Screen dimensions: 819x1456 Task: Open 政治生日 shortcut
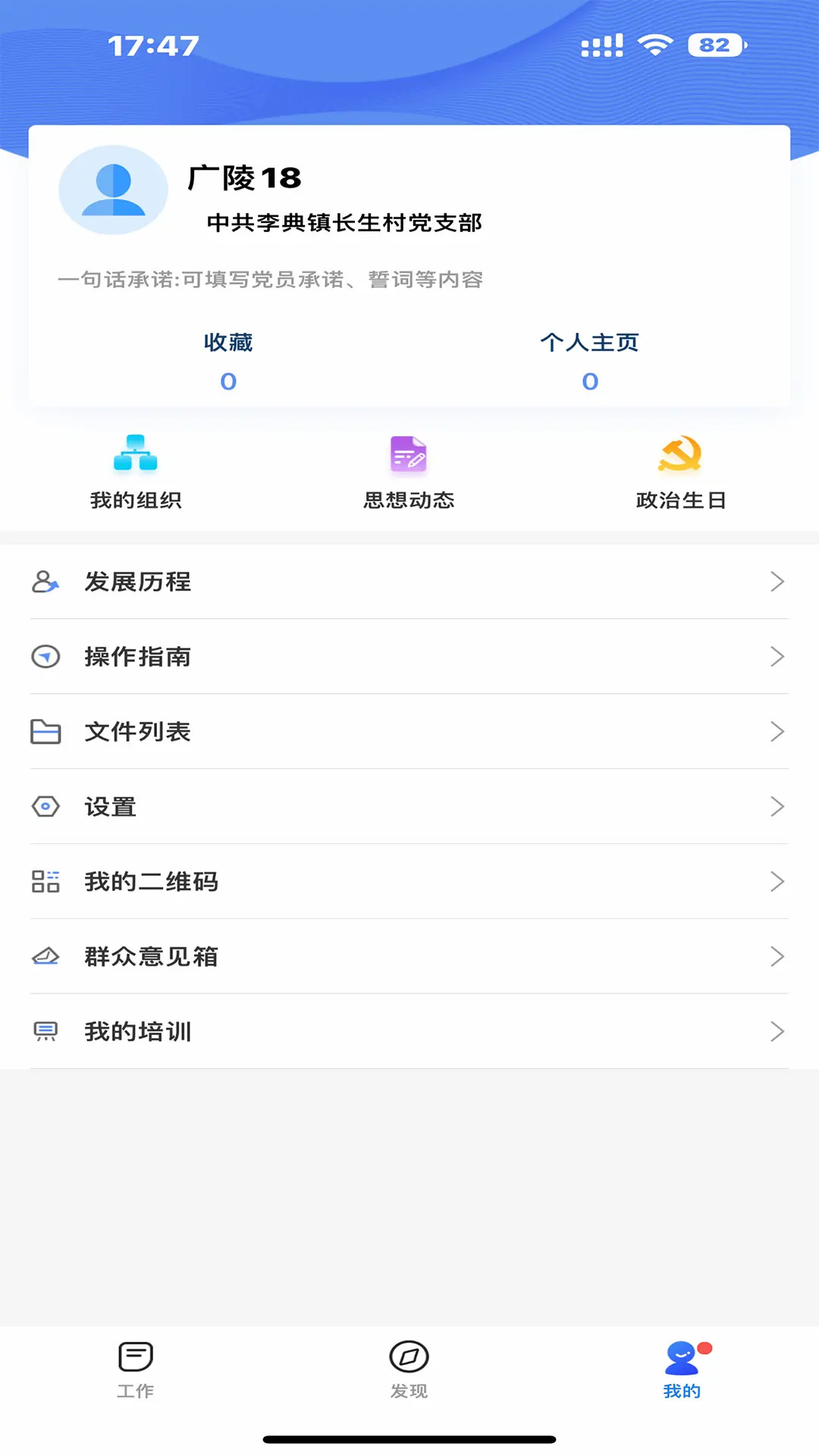(681, 471)
